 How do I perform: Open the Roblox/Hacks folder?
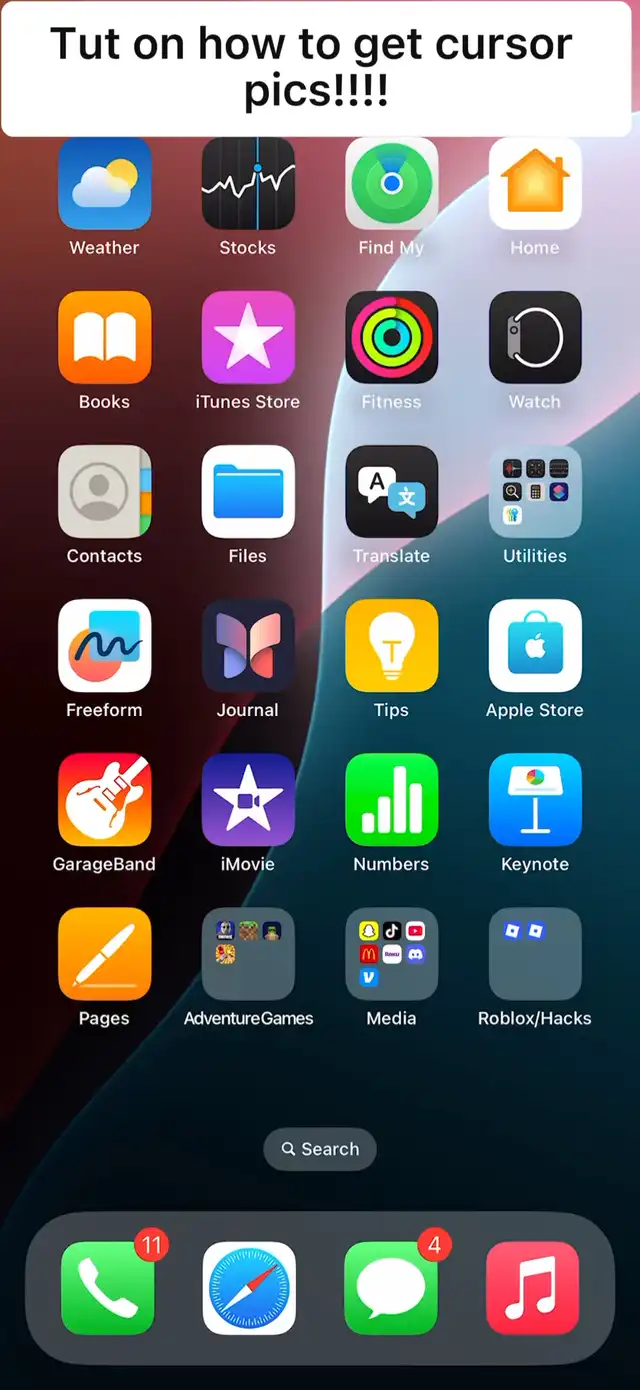pyautogui.click(x=535, y=953)
